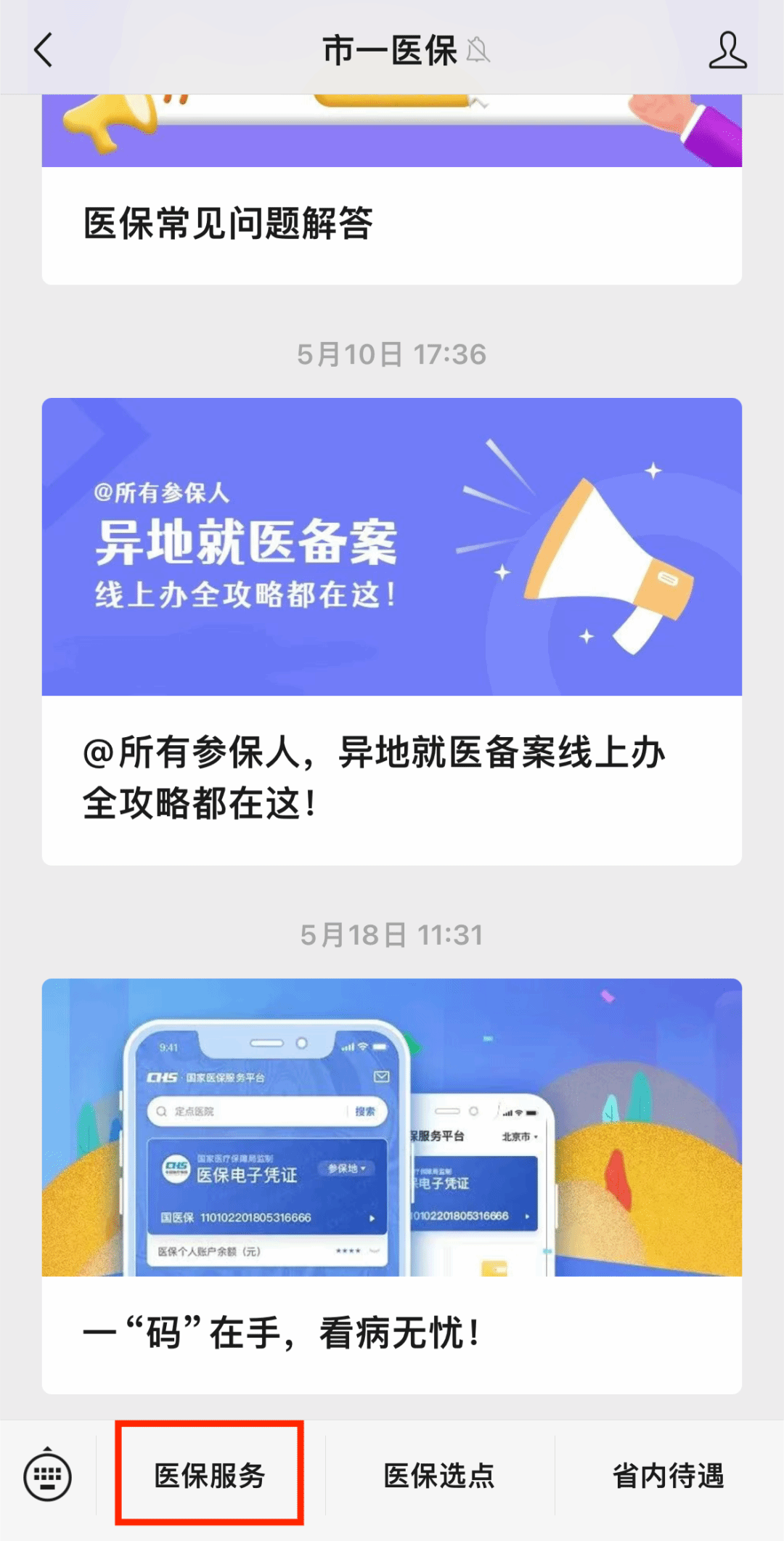Open the 医保选点 menu
Screen dimensions: 784x1541
pos(439,1476)
